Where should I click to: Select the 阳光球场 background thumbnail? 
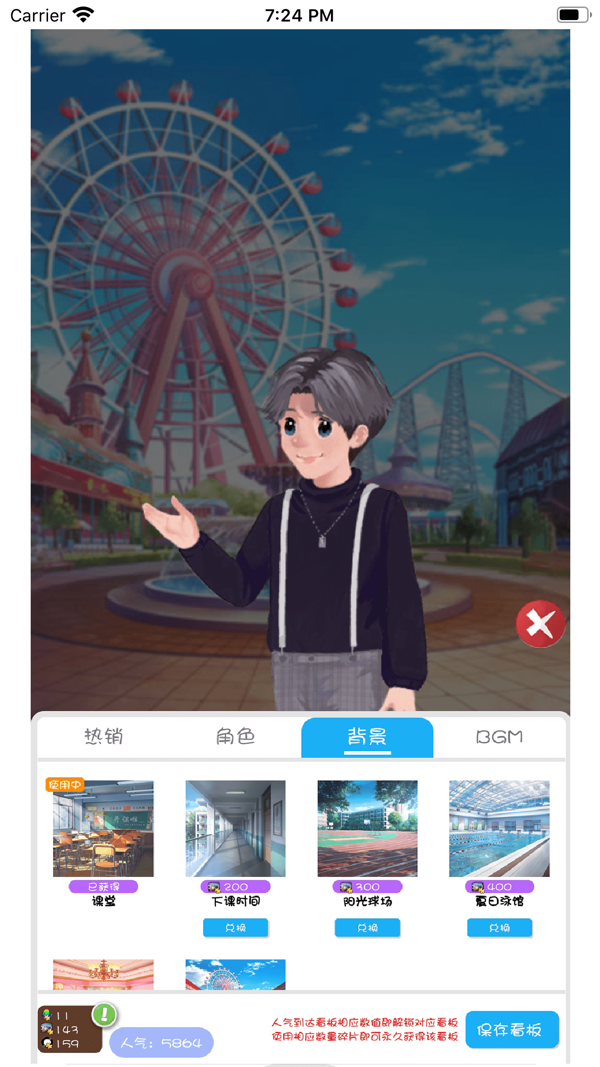[367, 828]
